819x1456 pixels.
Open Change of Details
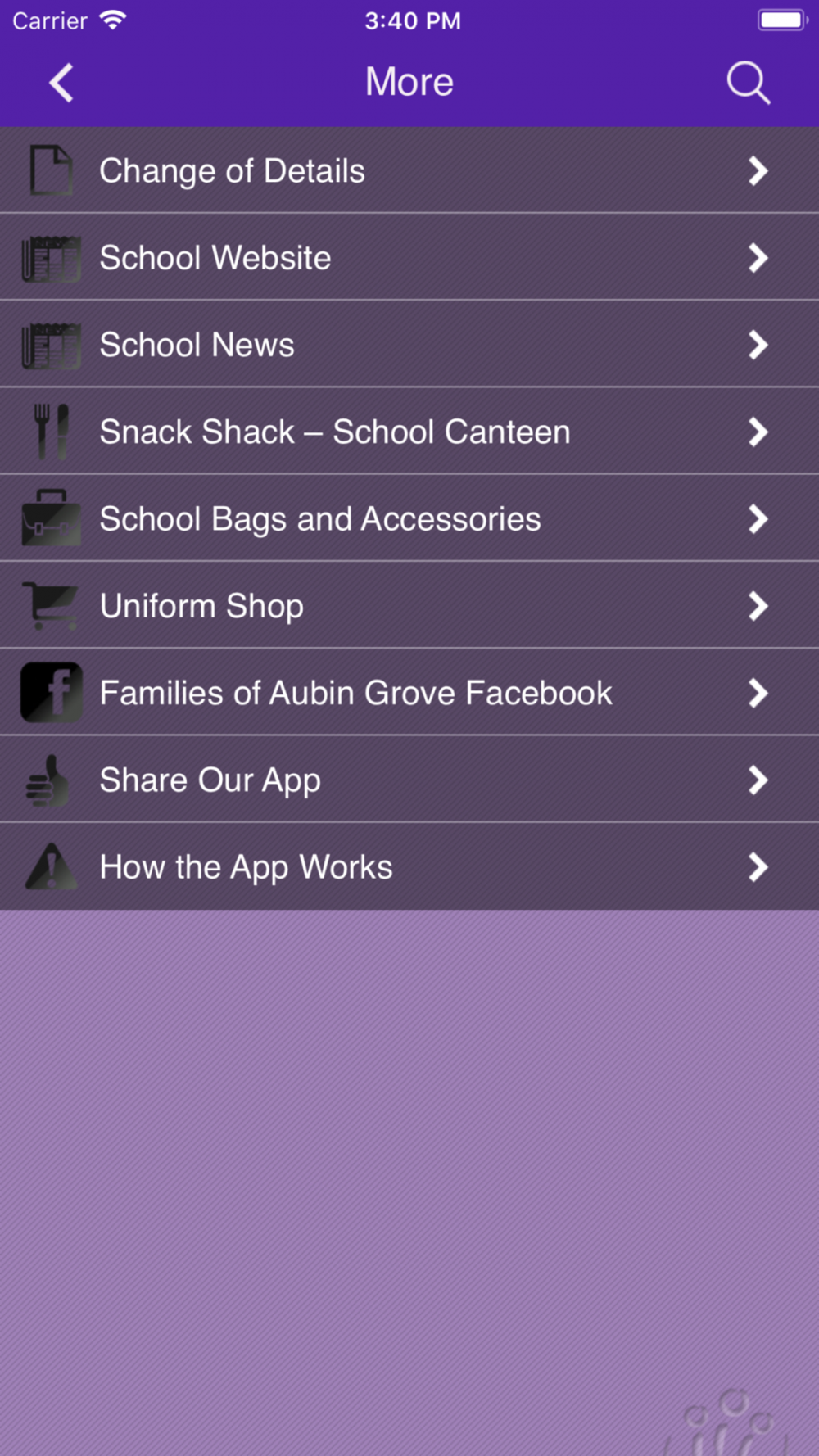click(x=409, y=170)
